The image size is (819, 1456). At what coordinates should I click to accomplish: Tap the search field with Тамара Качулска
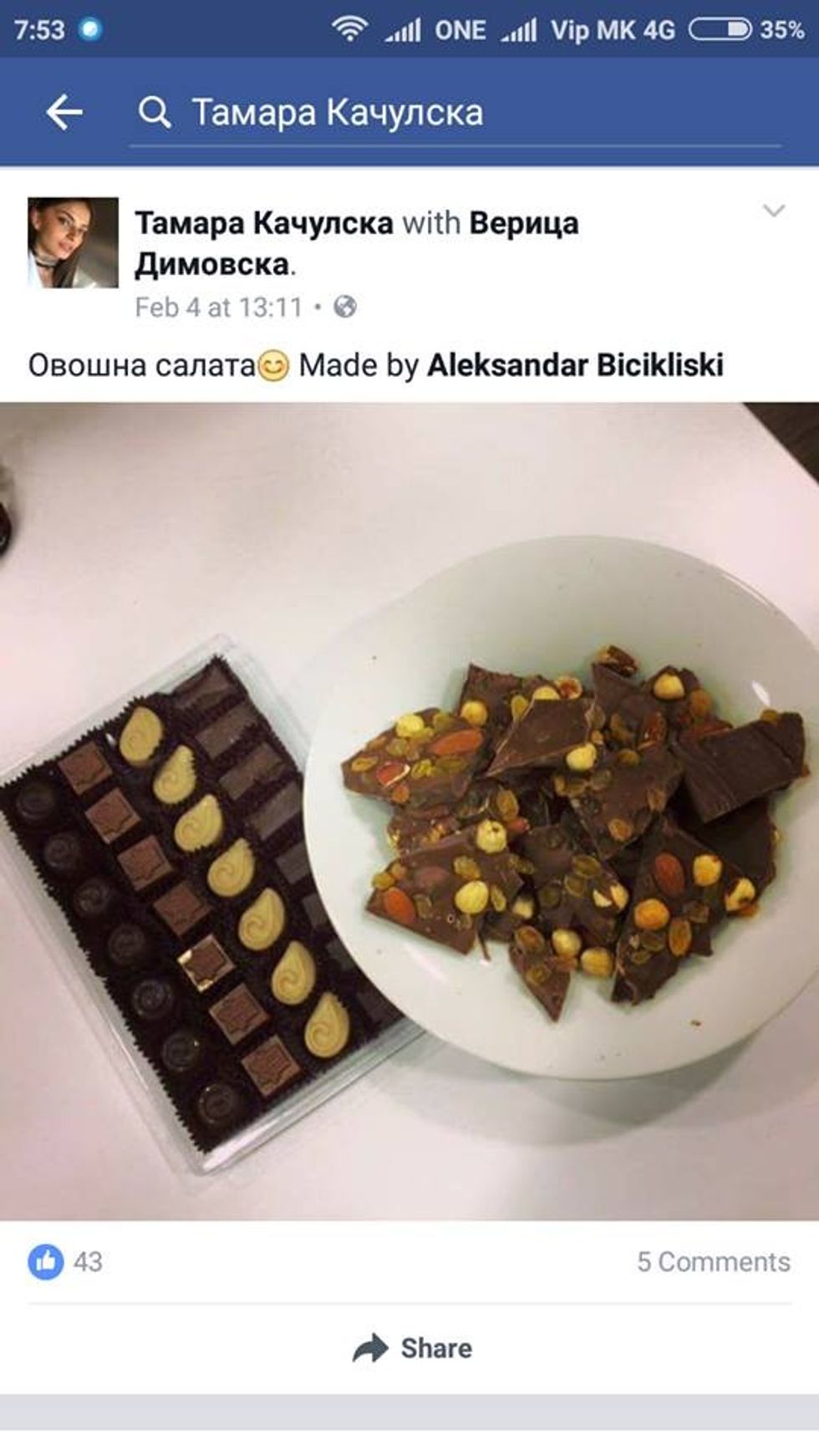[455, 112]
